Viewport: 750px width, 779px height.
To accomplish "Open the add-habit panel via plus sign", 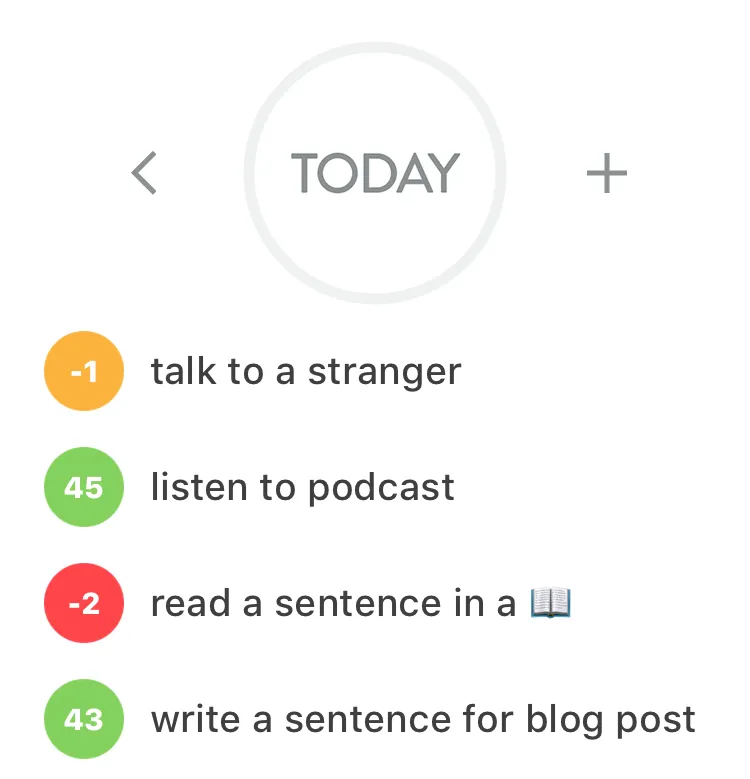I will [606, 171].
